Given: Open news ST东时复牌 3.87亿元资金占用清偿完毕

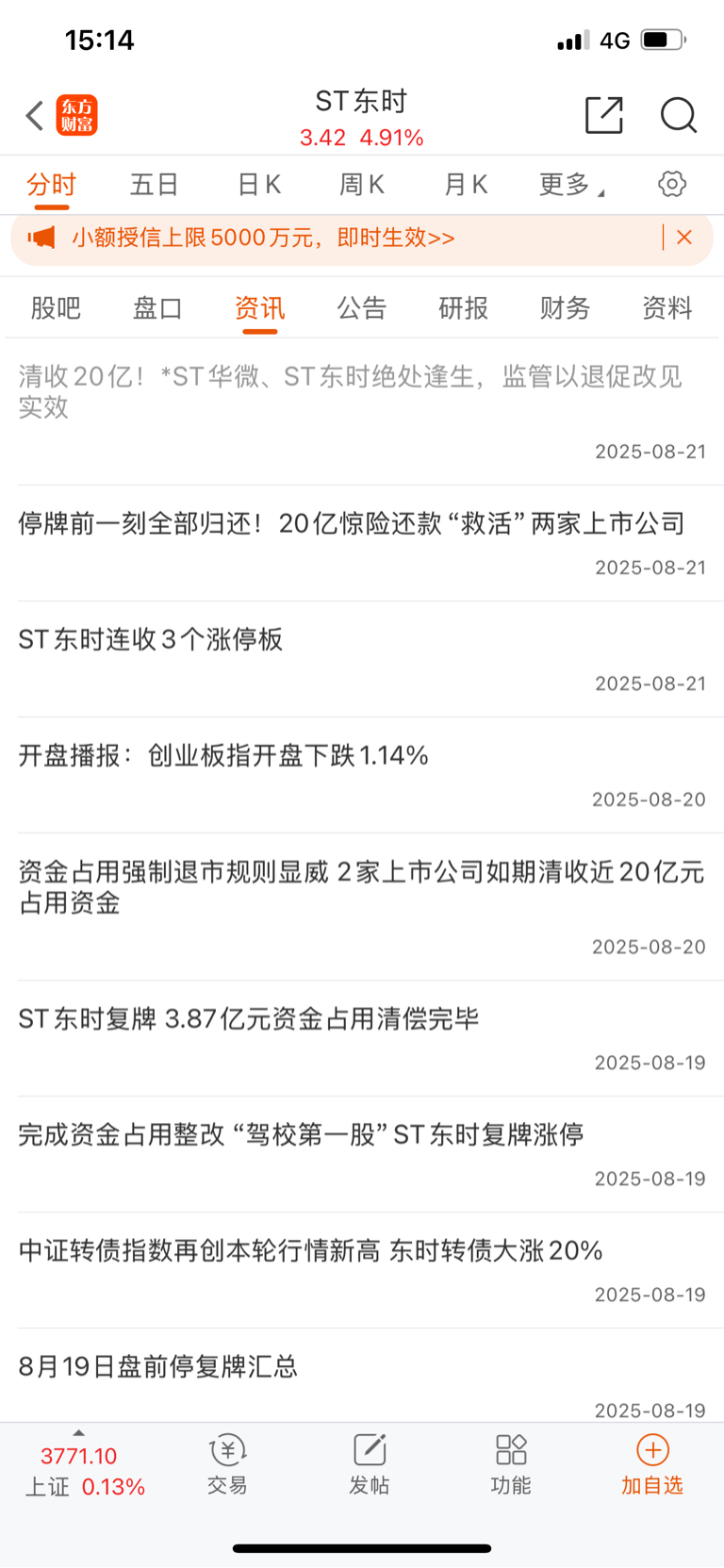Looking at the screenshot, I should tap(249, 1018).
